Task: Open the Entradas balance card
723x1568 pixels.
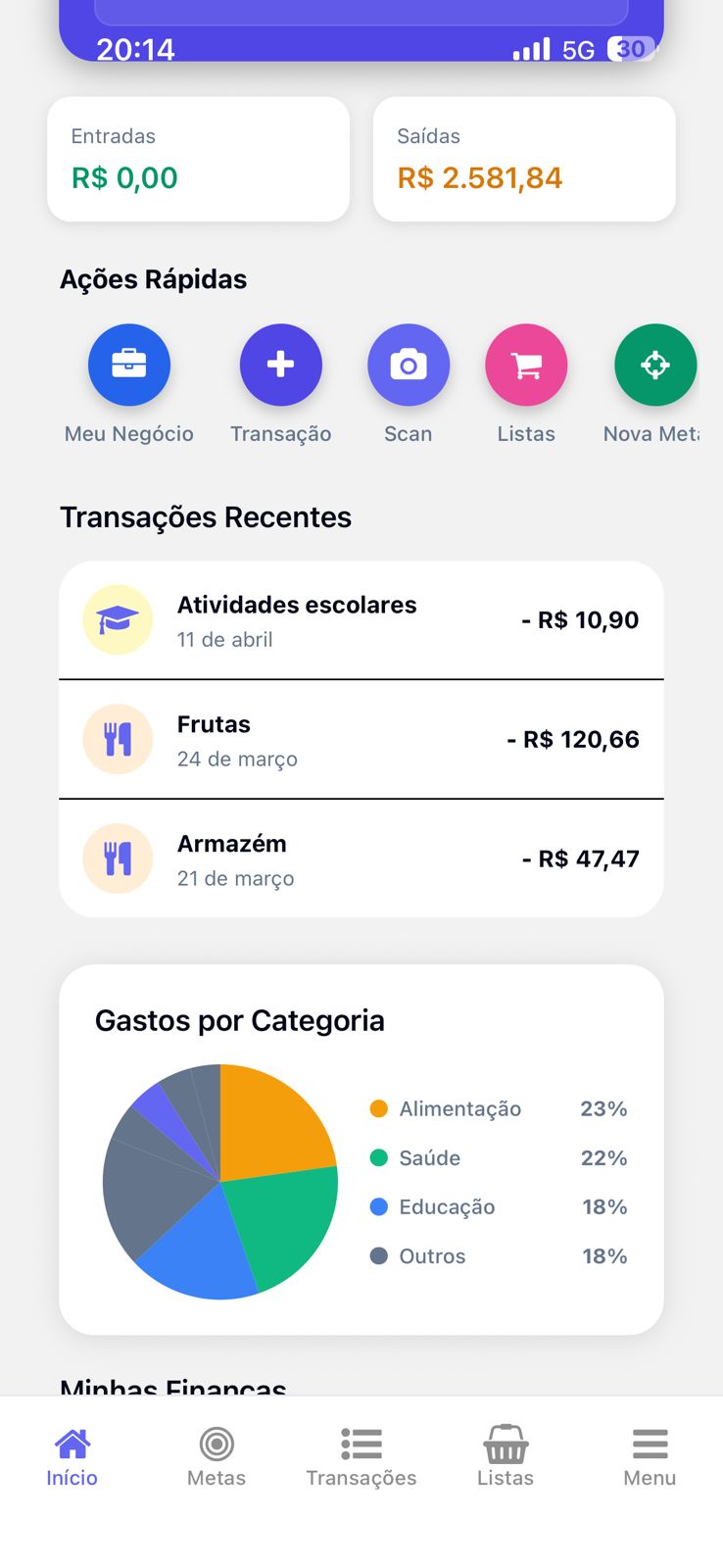Action: [x=198, y=159]
